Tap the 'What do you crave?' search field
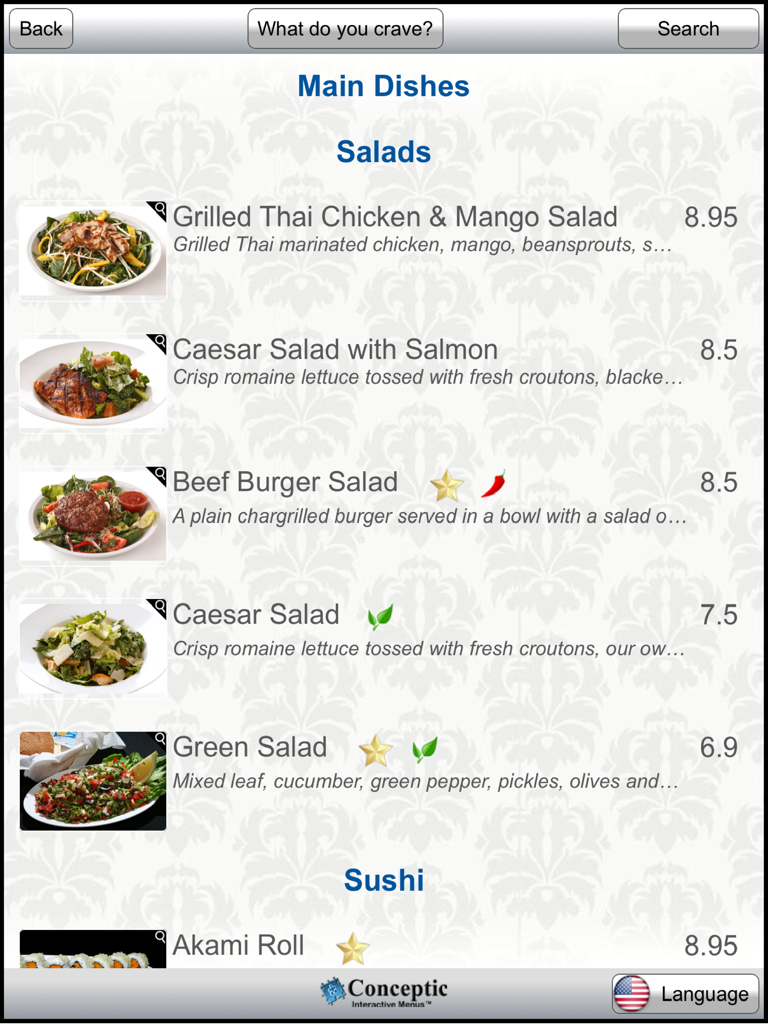Screen dimensions: 768x1024 pyautogui.click(x=345, y=29)
